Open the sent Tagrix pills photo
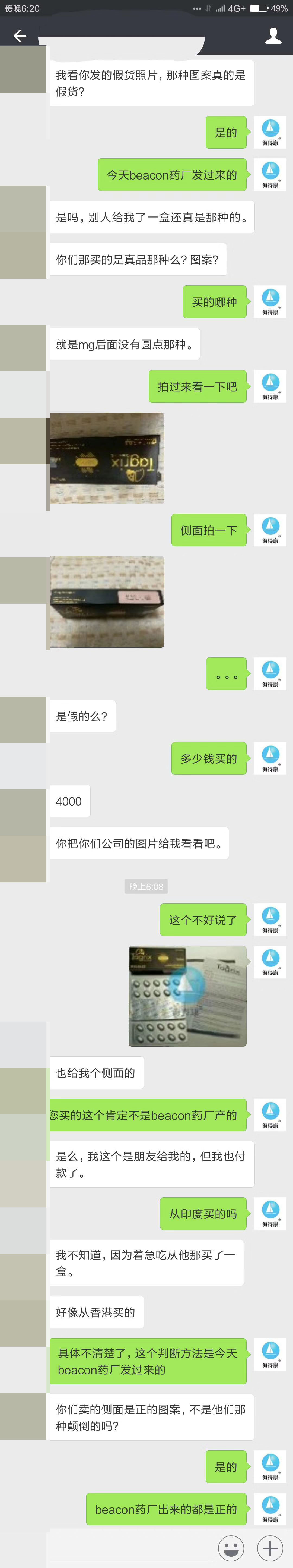The width and height of the screenshot is (293, 1568). pos(187,996)
